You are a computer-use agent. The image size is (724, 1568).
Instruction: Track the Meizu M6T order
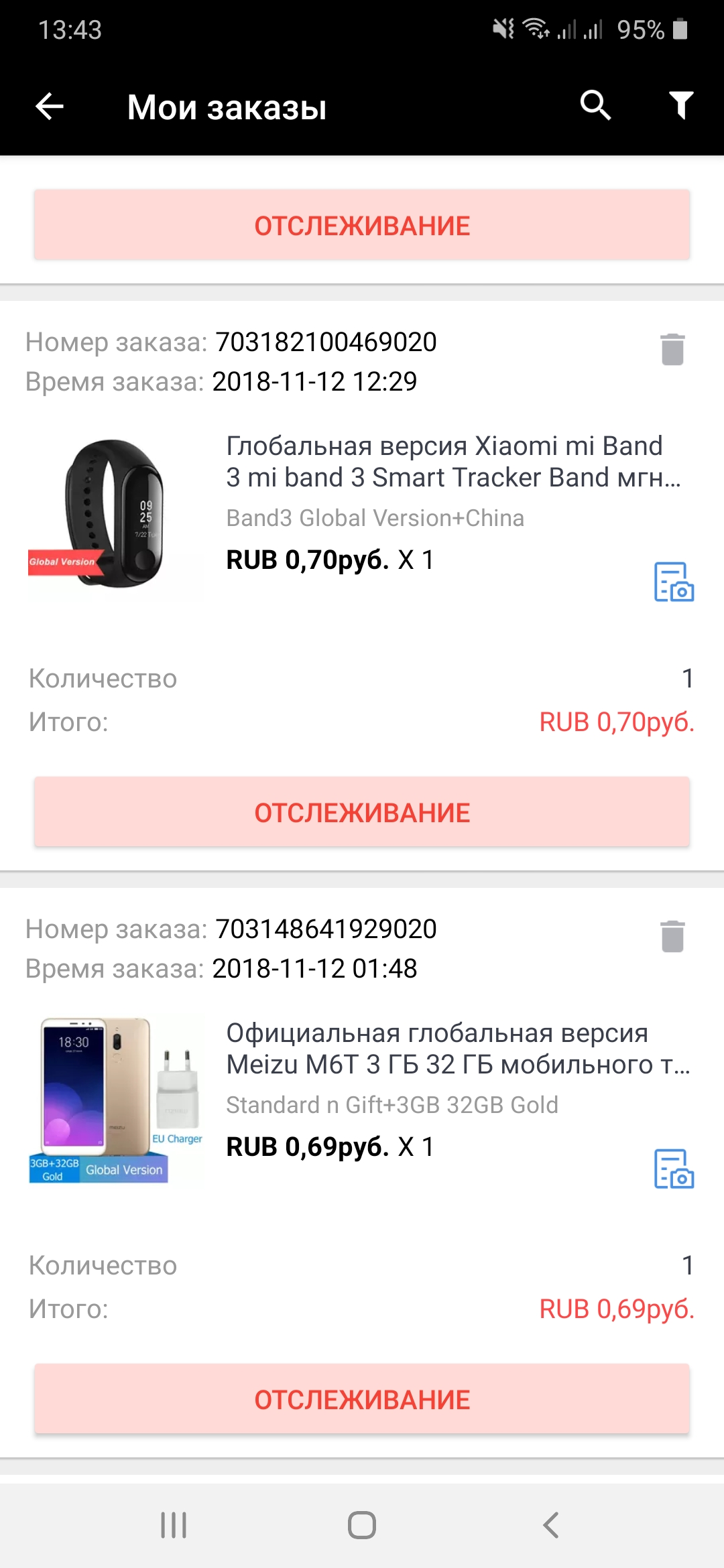pos(362,1399)
